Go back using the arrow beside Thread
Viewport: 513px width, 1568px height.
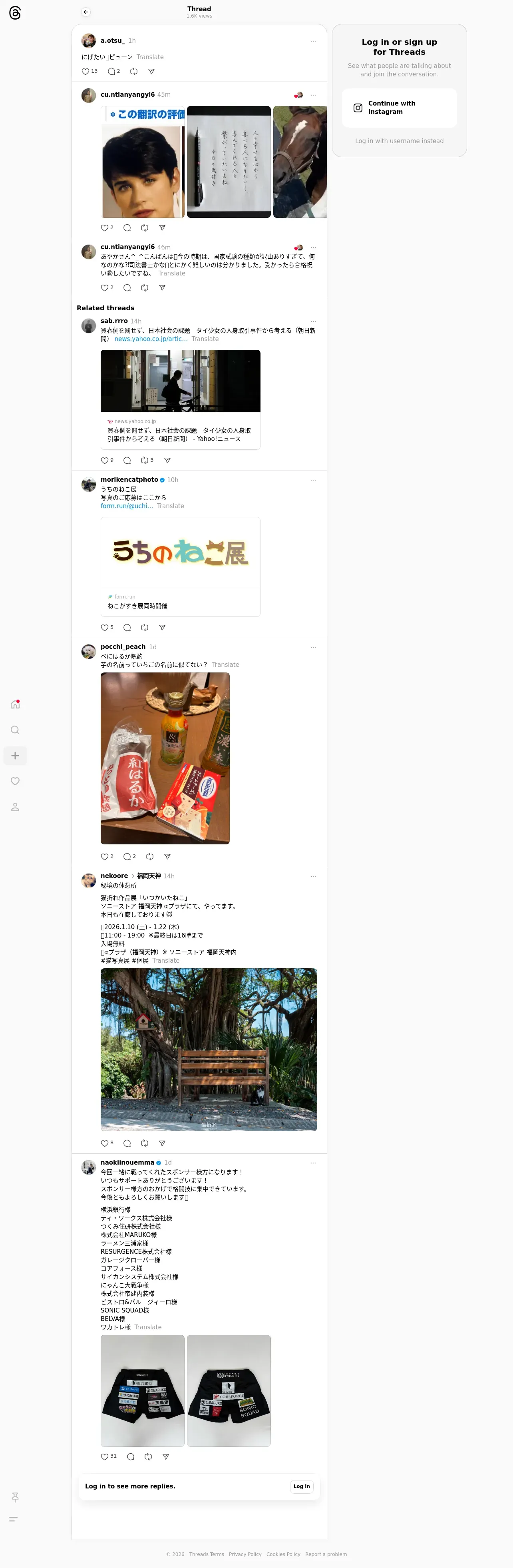coord(86,12)
